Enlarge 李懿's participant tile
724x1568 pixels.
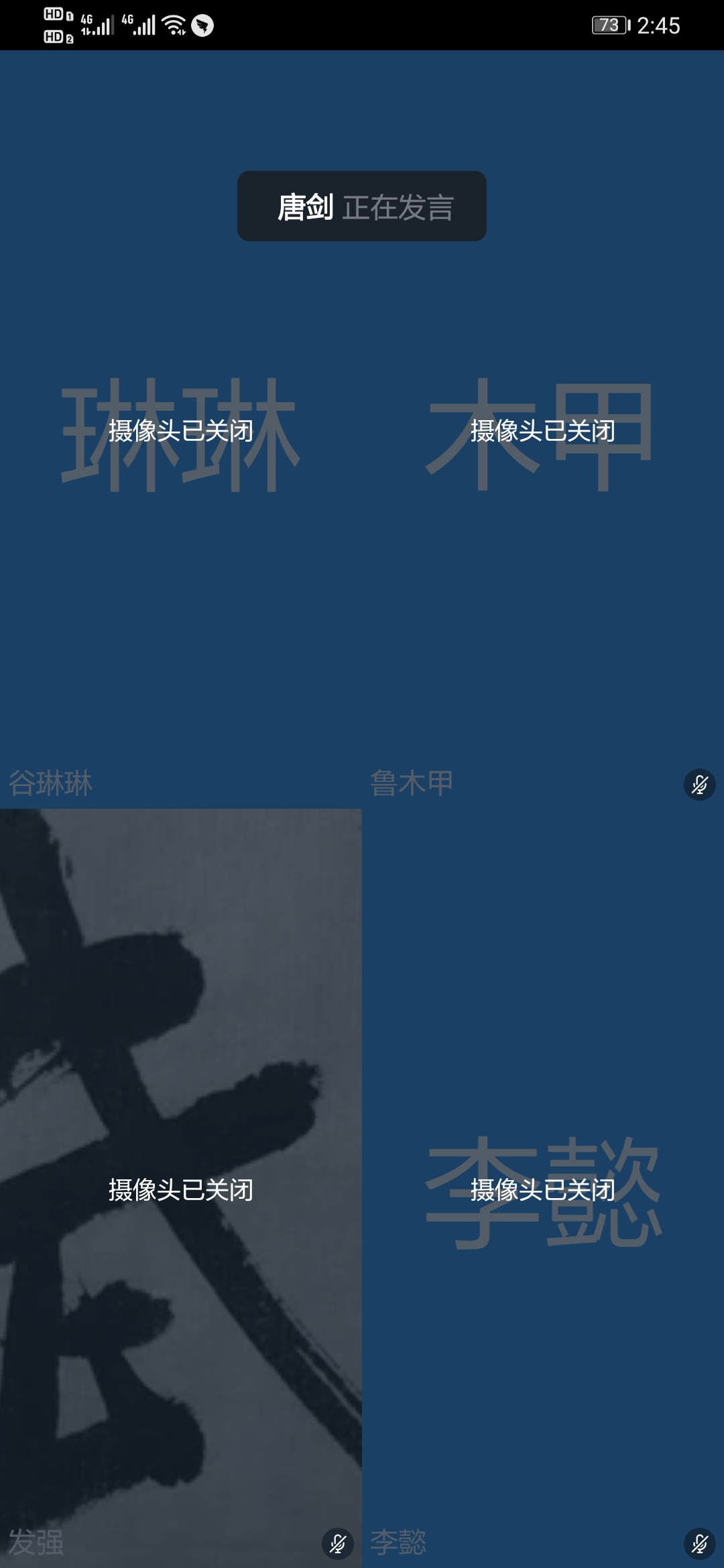click(543, 1189)
